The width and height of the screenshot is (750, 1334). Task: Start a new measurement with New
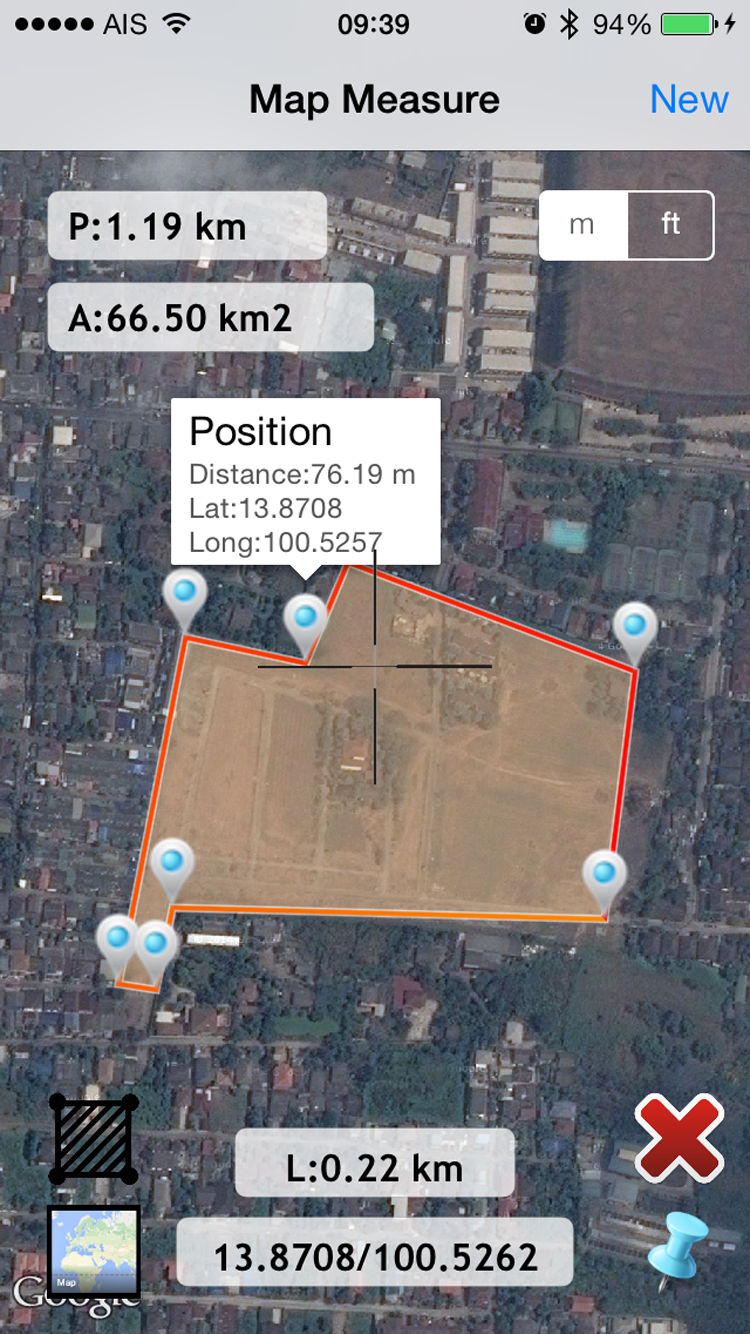coord(689,99)
